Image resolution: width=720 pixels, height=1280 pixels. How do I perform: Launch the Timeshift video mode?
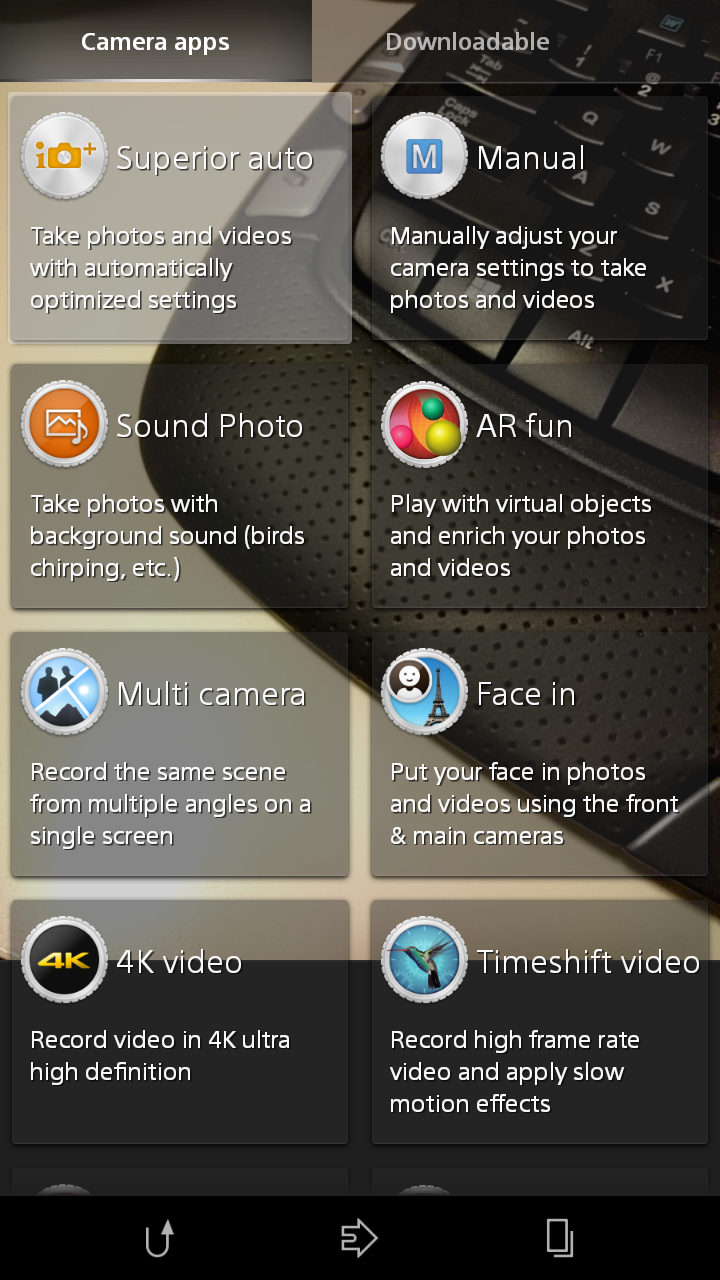tap(540, 1022)
